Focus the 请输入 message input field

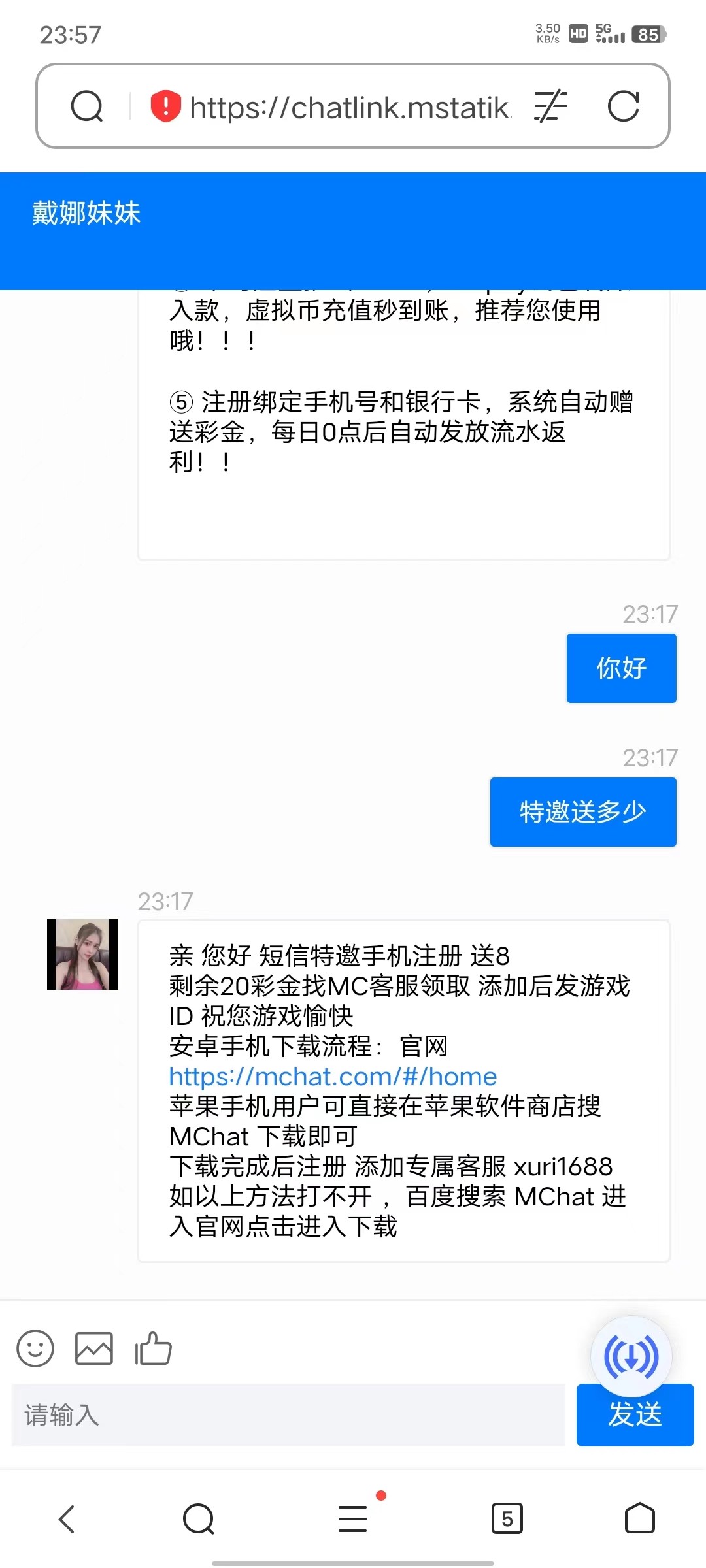click(x=288, y=1415)
